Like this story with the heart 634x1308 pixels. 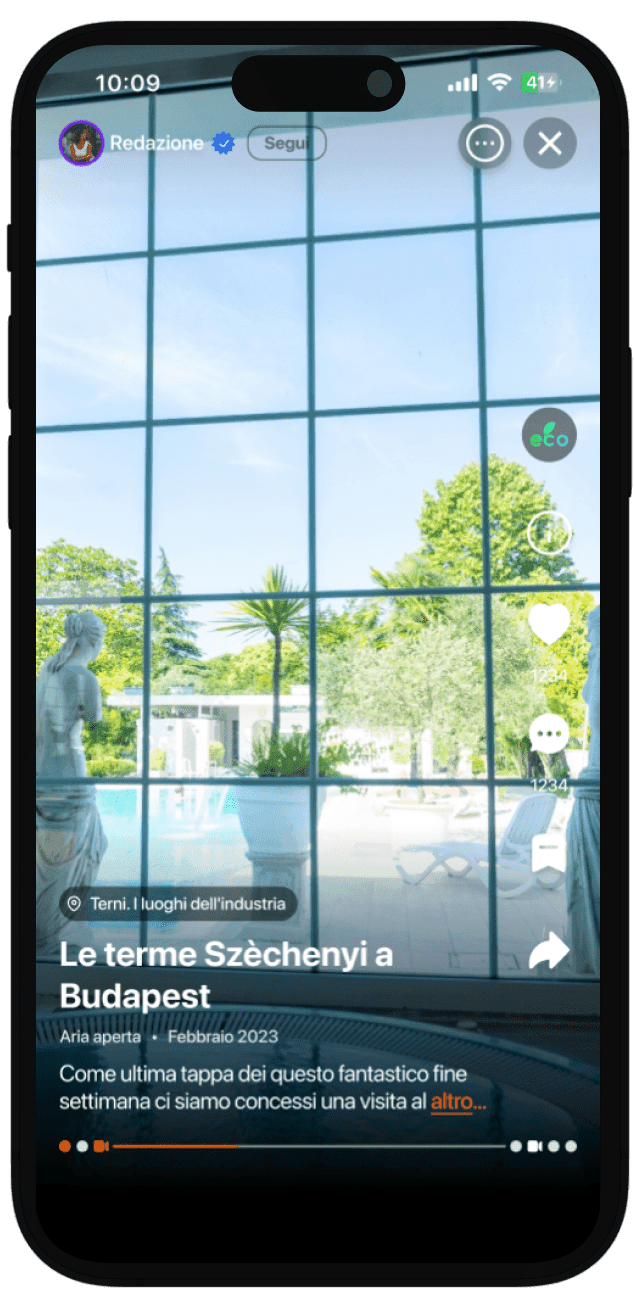tap(549, 625)
